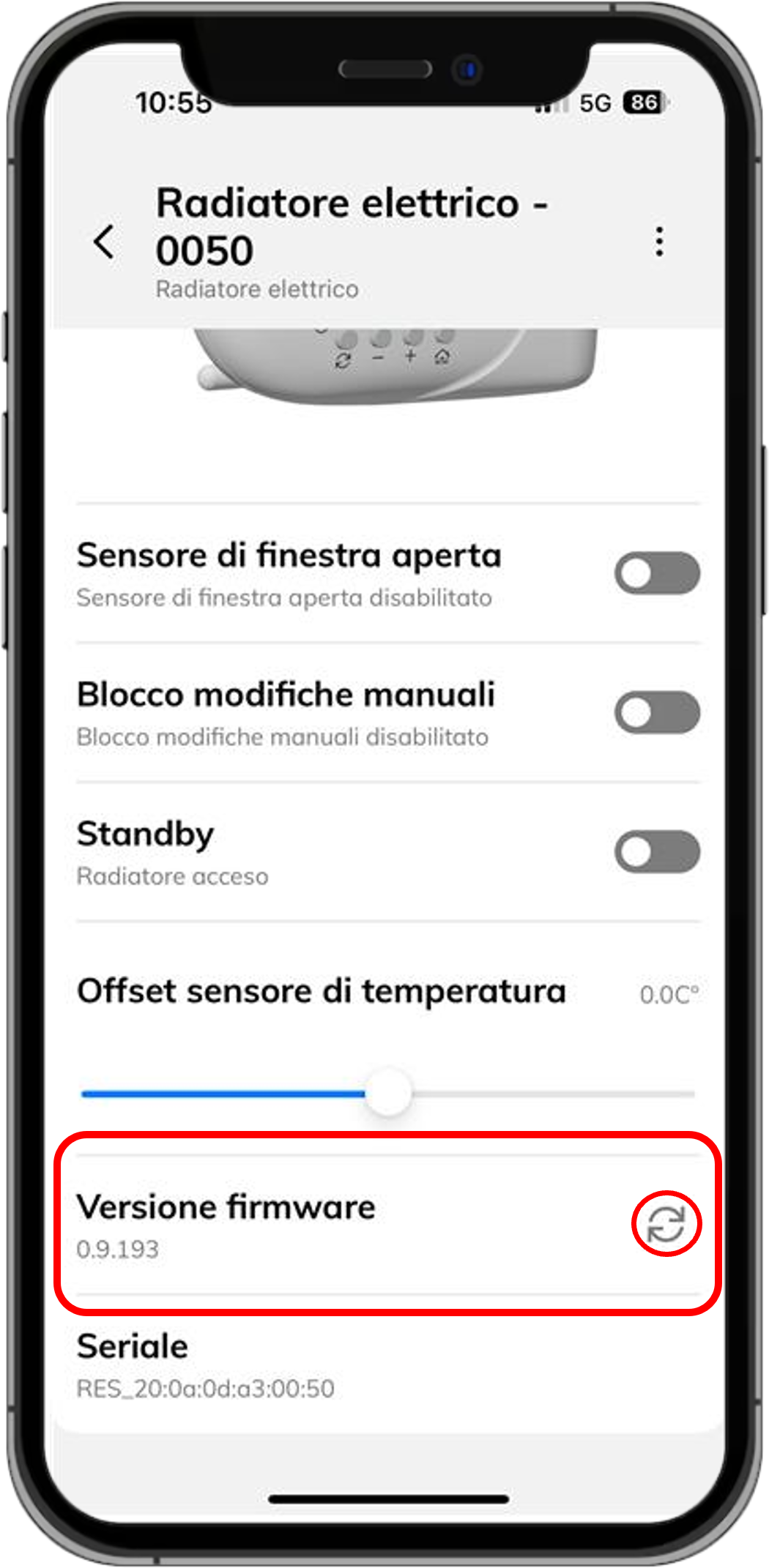Screen dimensions: 769x1568
Task: Refresh the firmware version
Action: 666,1223
